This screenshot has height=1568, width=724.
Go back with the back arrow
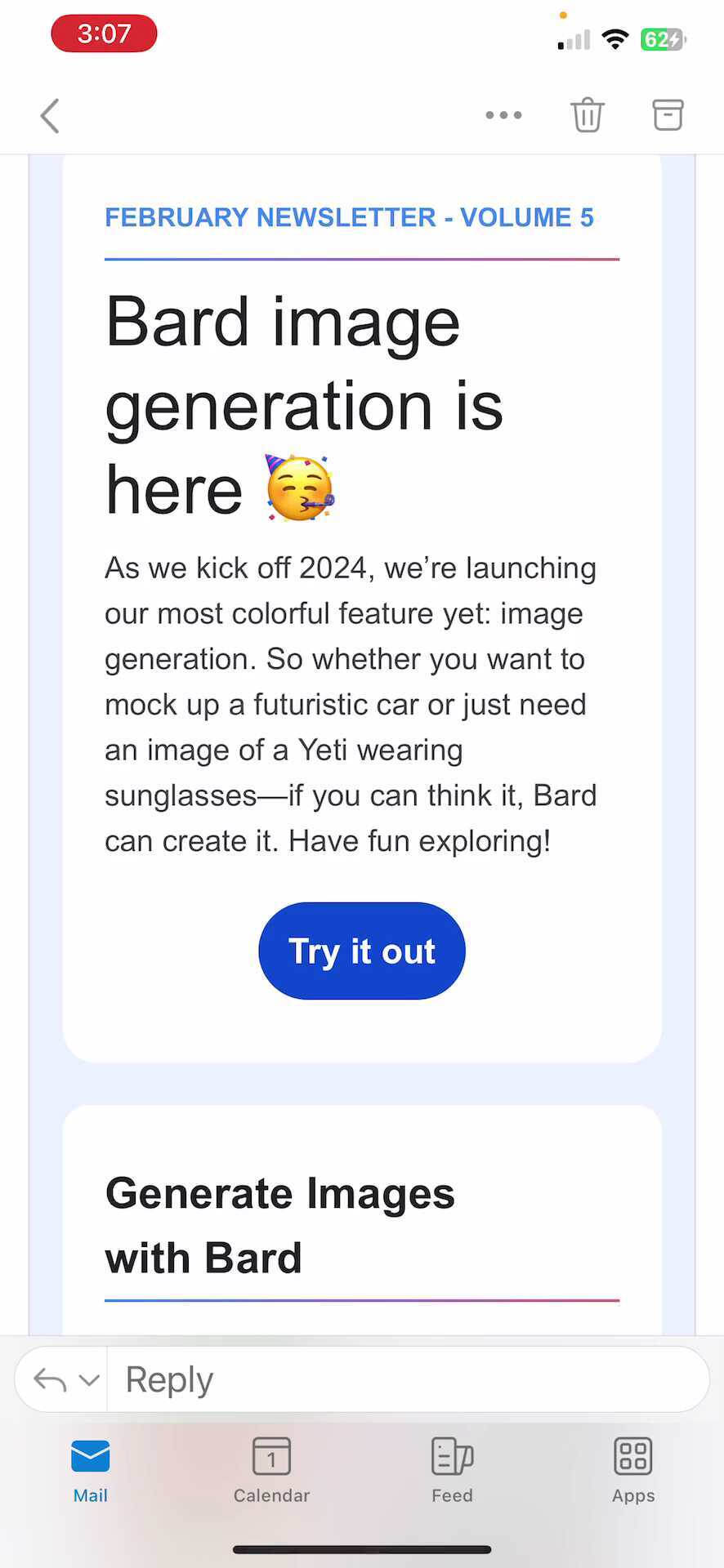point(49,115)
